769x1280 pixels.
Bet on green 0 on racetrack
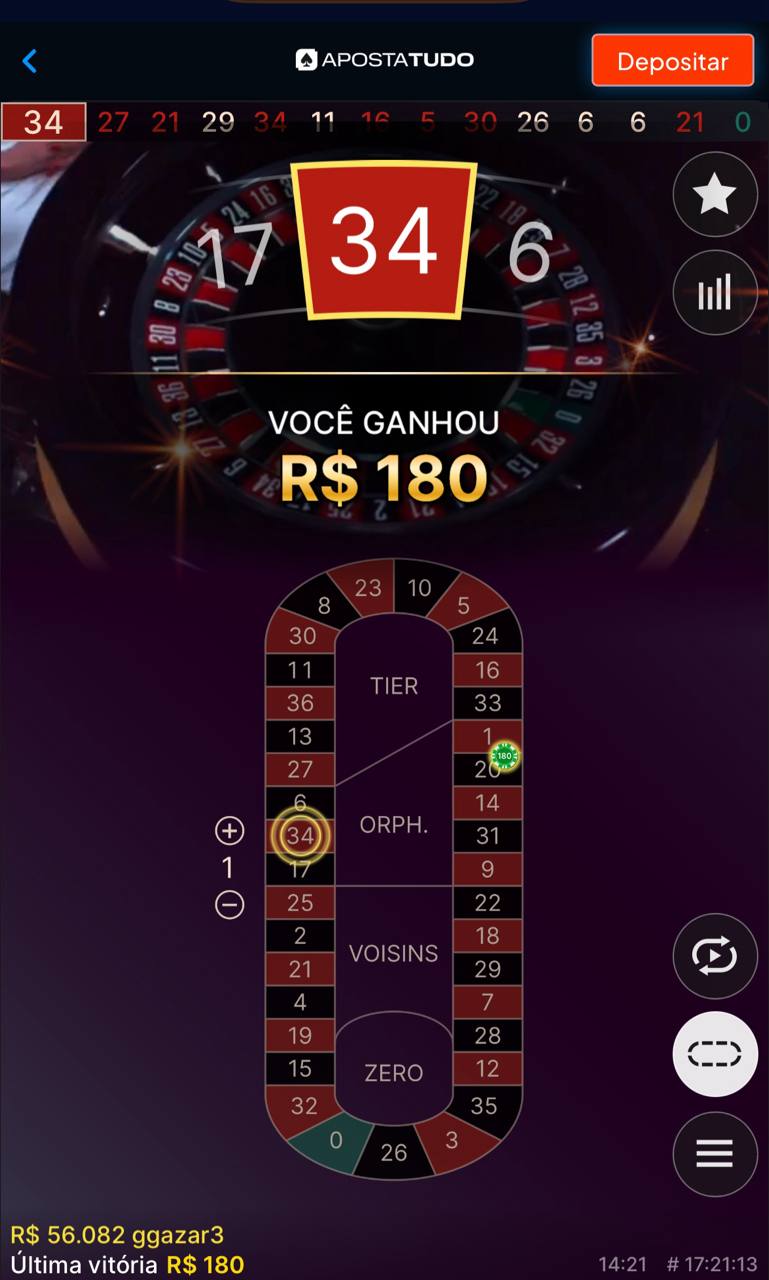tap(336, 1139)
